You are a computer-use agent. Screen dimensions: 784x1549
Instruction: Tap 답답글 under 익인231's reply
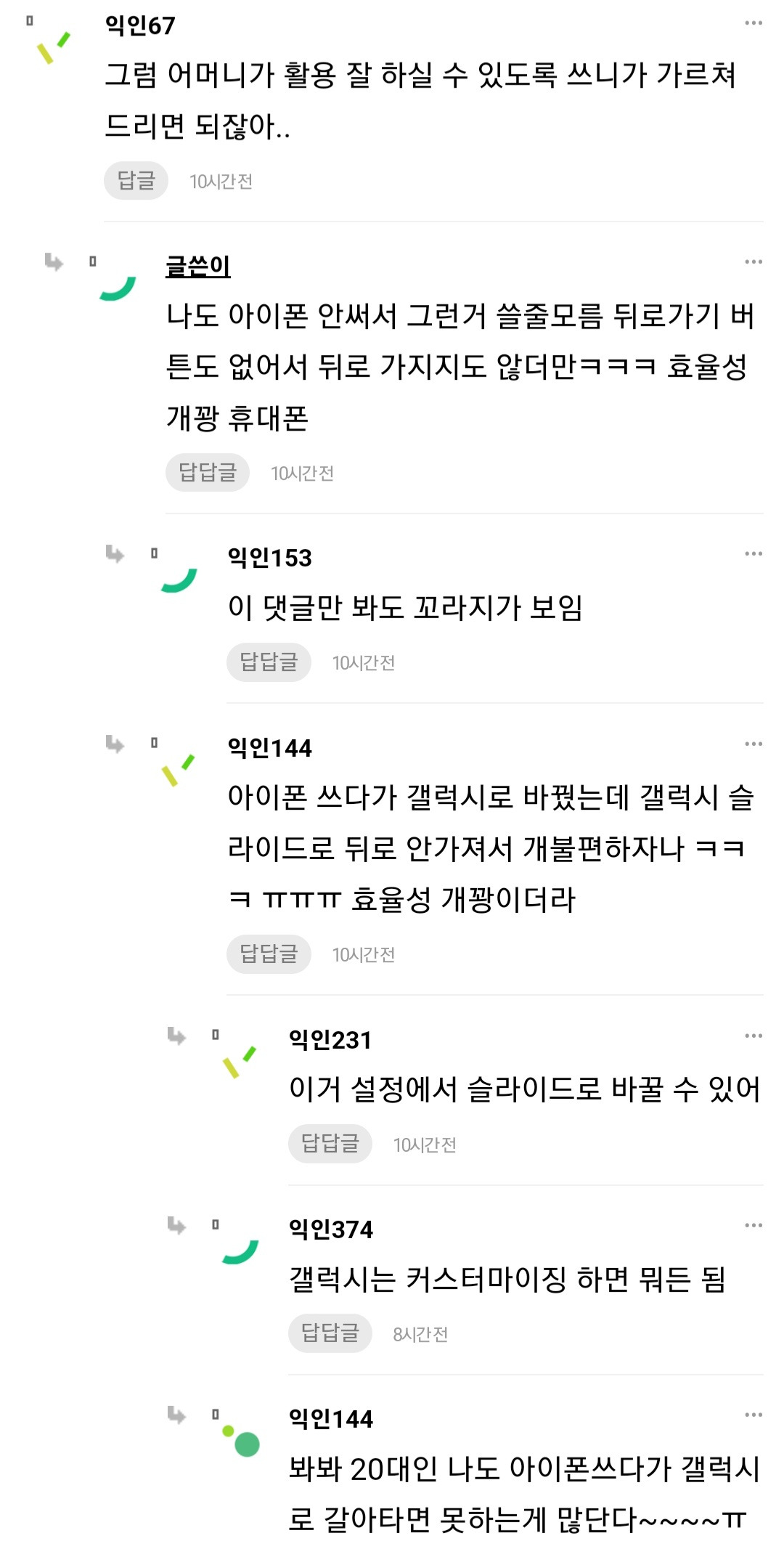(330, 1145)
